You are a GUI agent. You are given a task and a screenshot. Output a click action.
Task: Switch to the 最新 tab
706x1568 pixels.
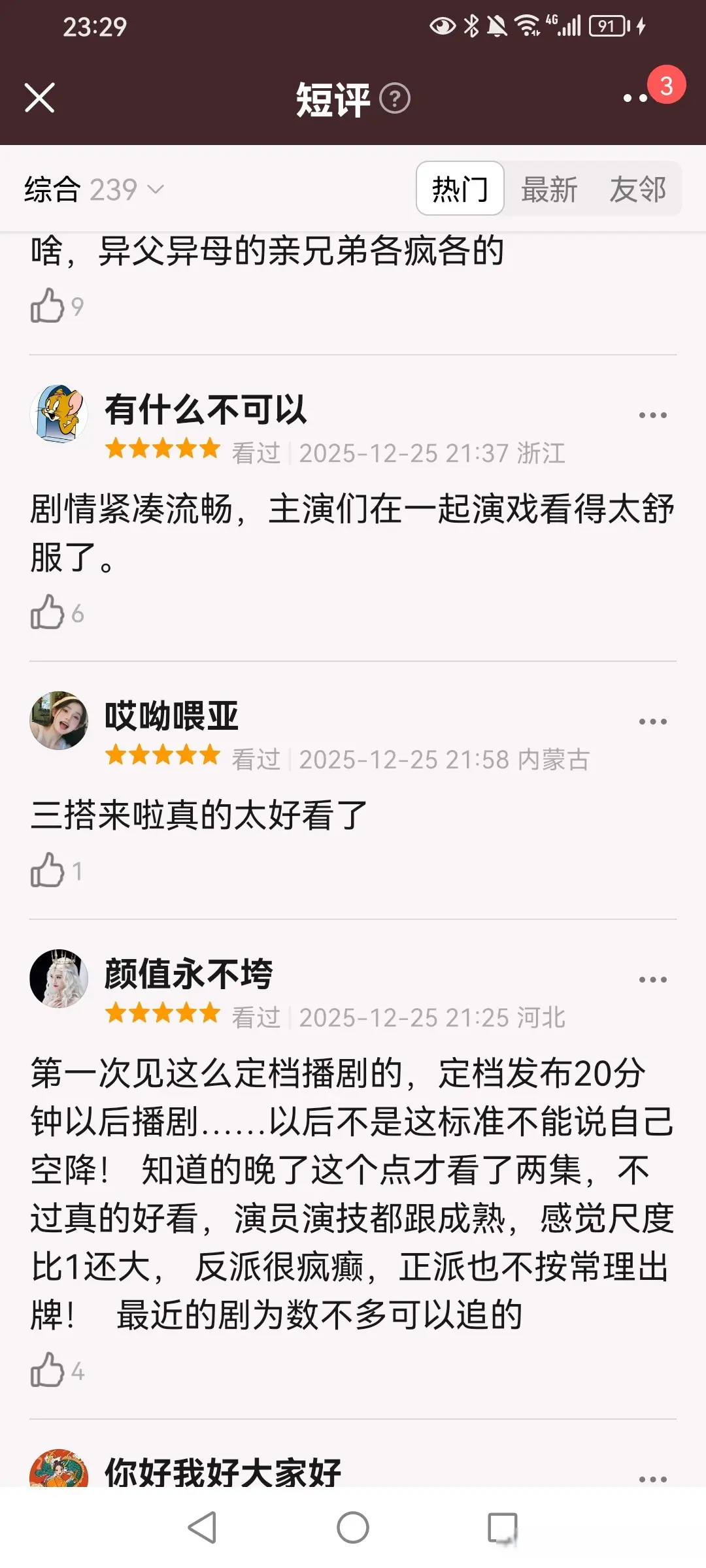pos(548,189)
